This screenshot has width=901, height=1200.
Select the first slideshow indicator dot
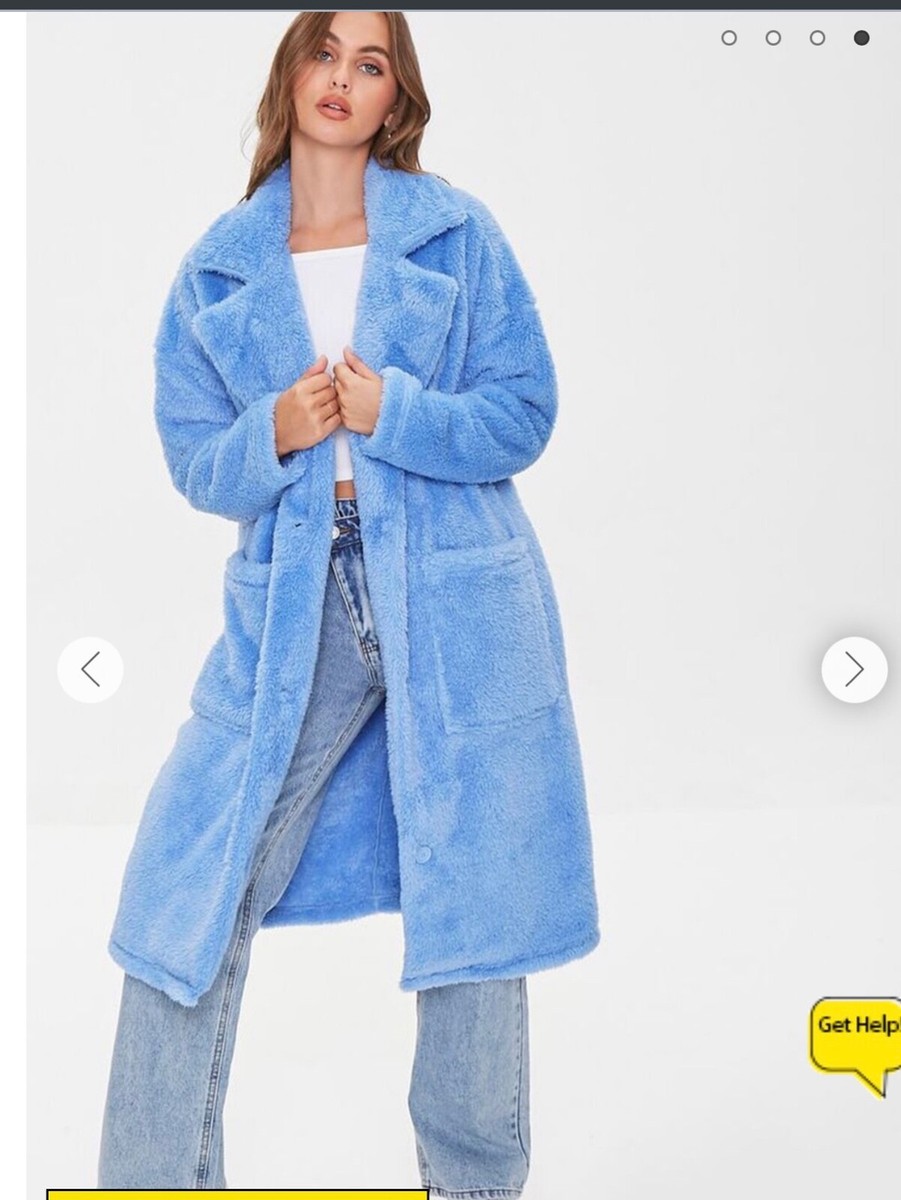(x=728, y=38)
